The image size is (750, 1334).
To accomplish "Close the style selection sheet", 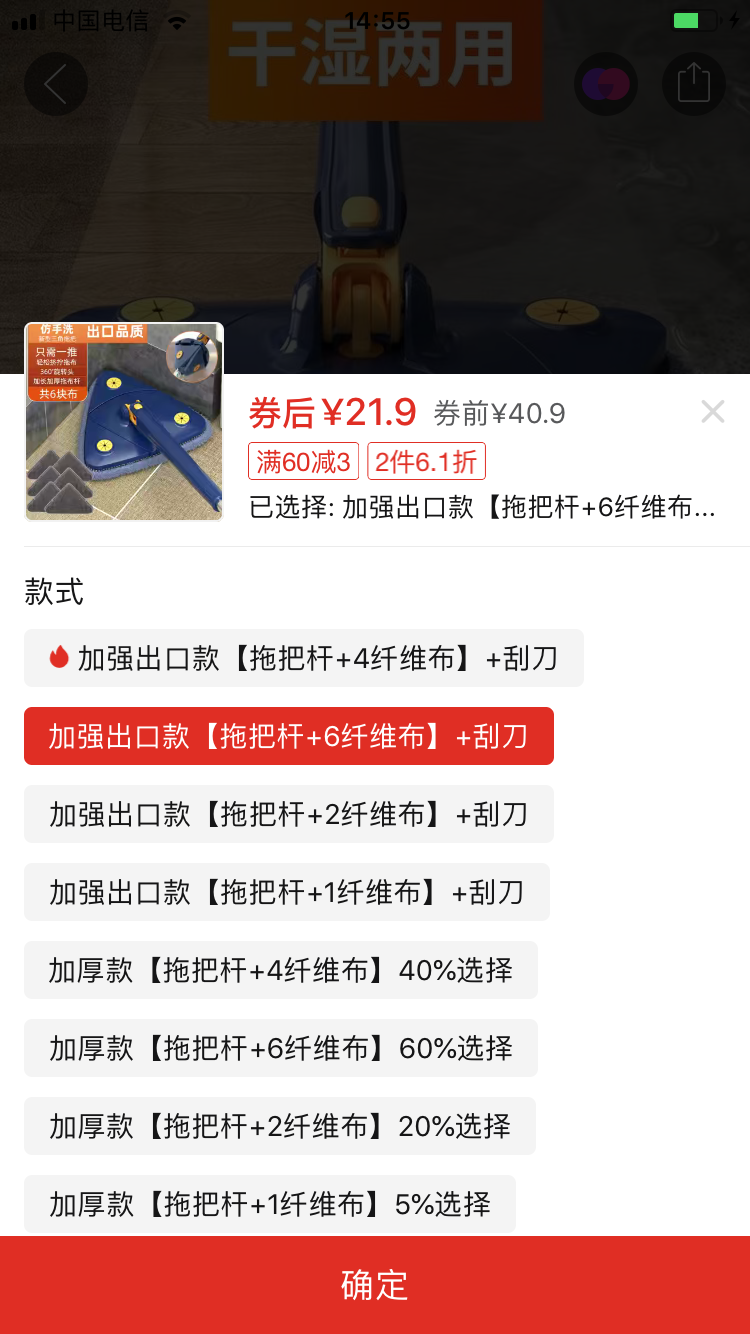I will coord(712,411).
